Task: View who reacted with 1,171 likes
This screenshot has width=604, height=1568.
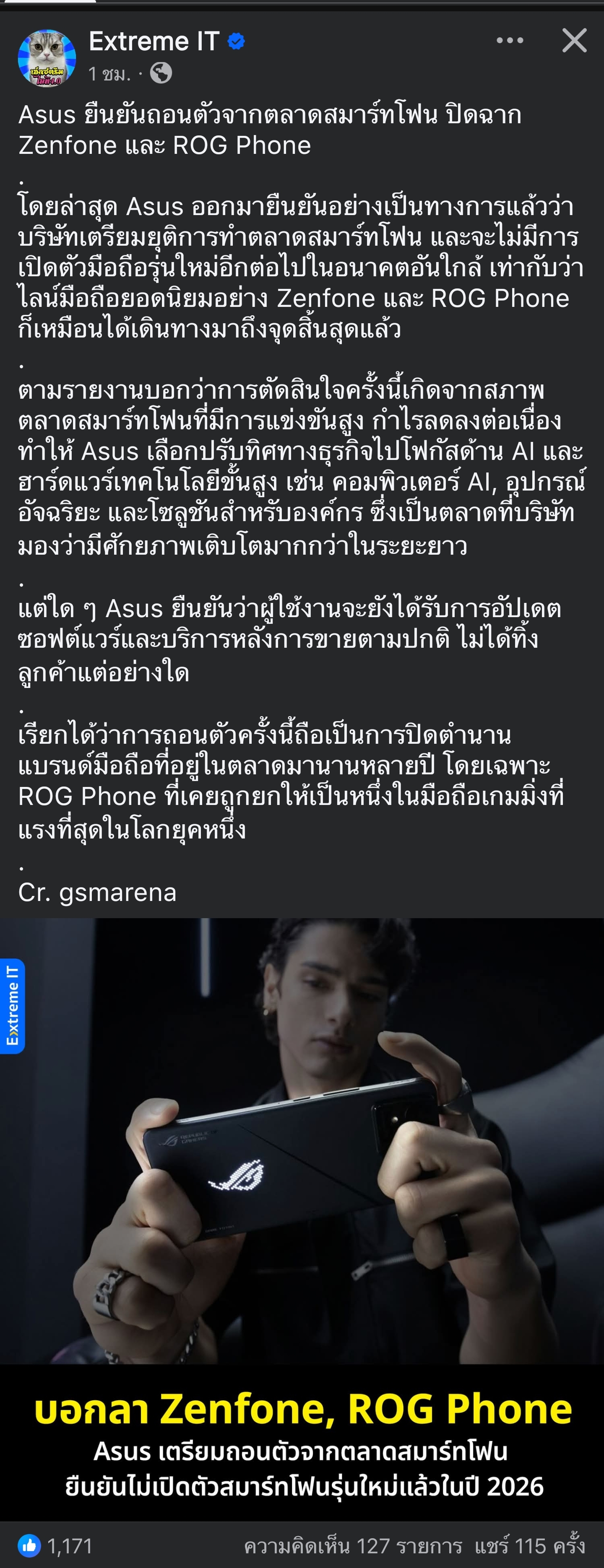Action: coord(56,1545)
